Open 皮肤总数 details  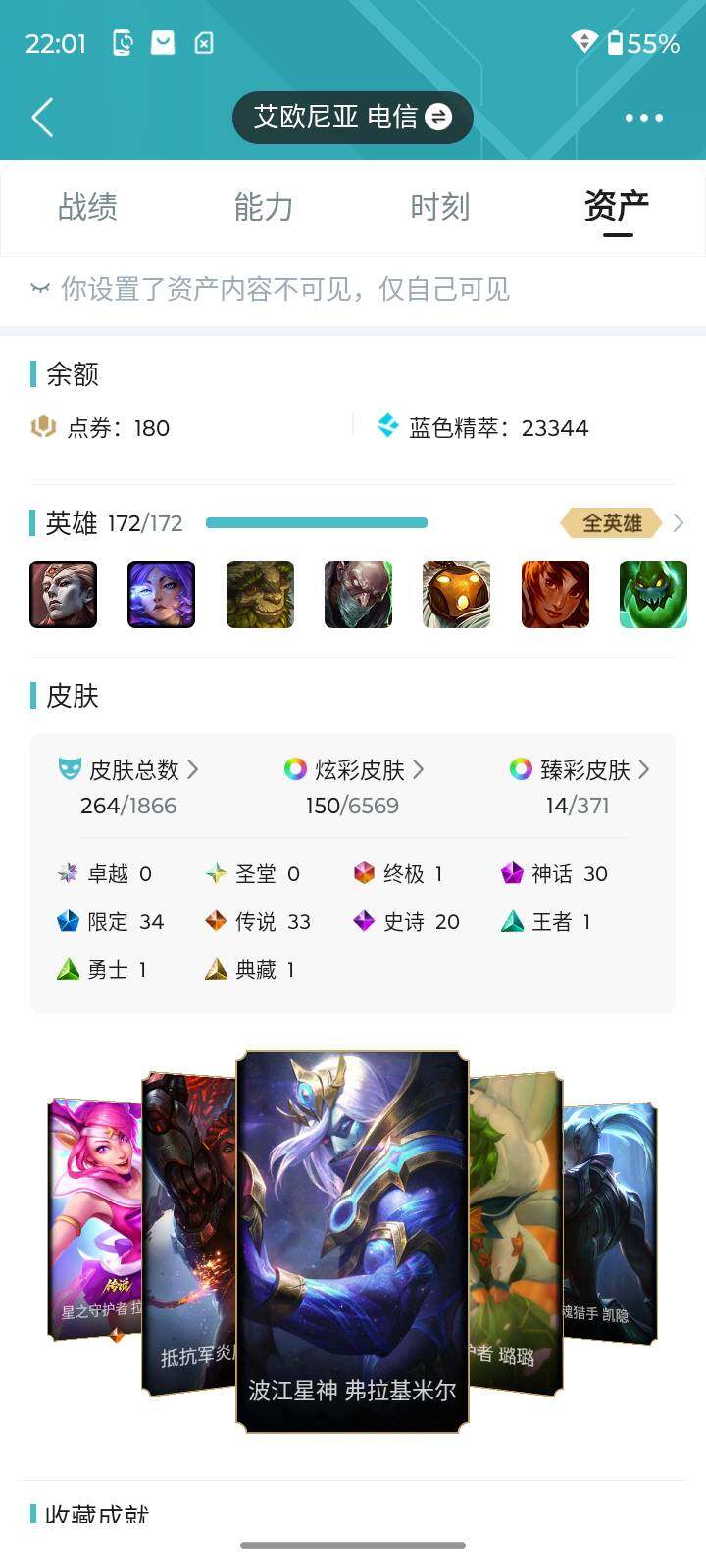[134, 770]
